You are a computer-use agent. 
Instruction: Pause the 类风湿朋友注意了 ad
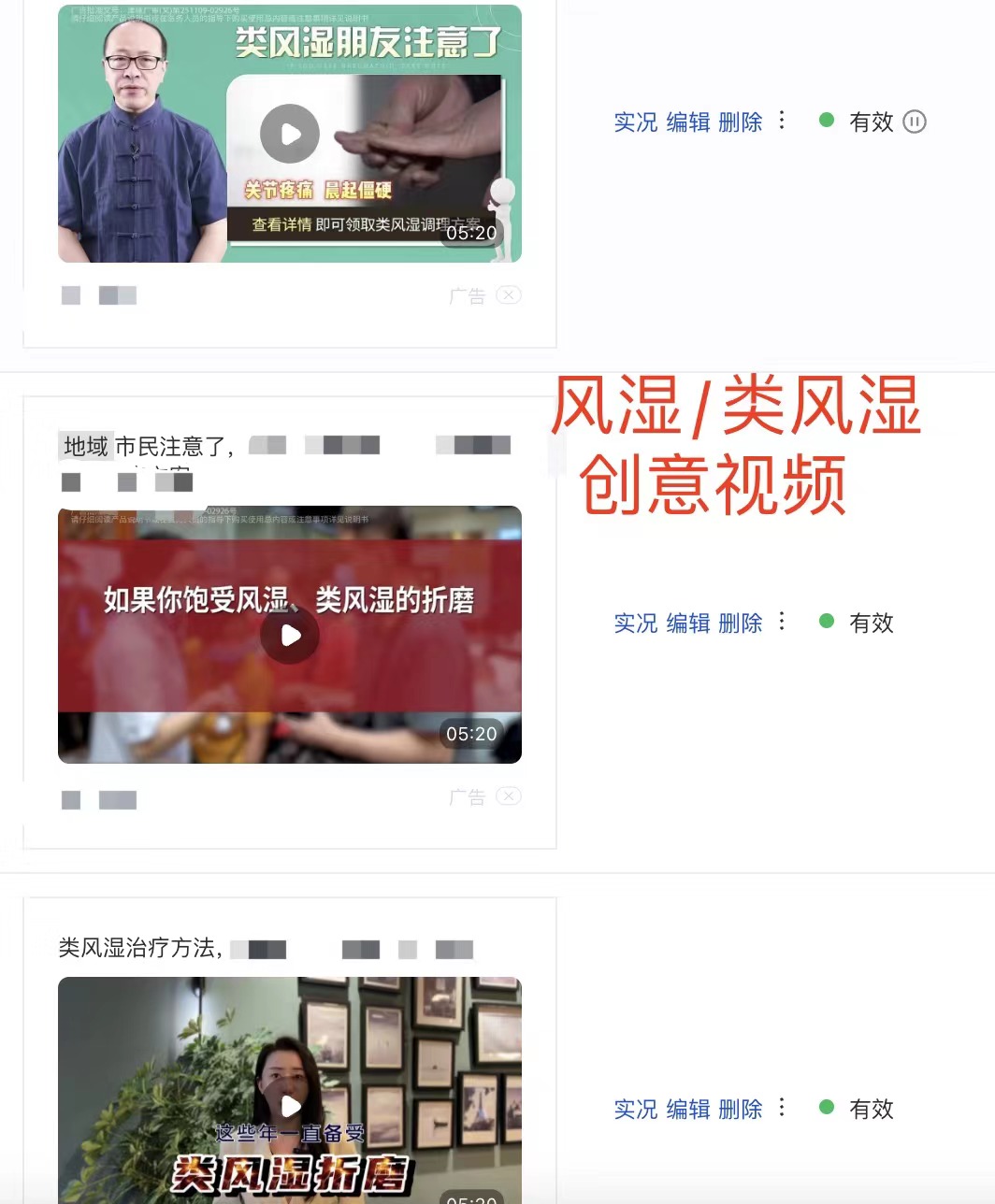click(x=915, y=122)
